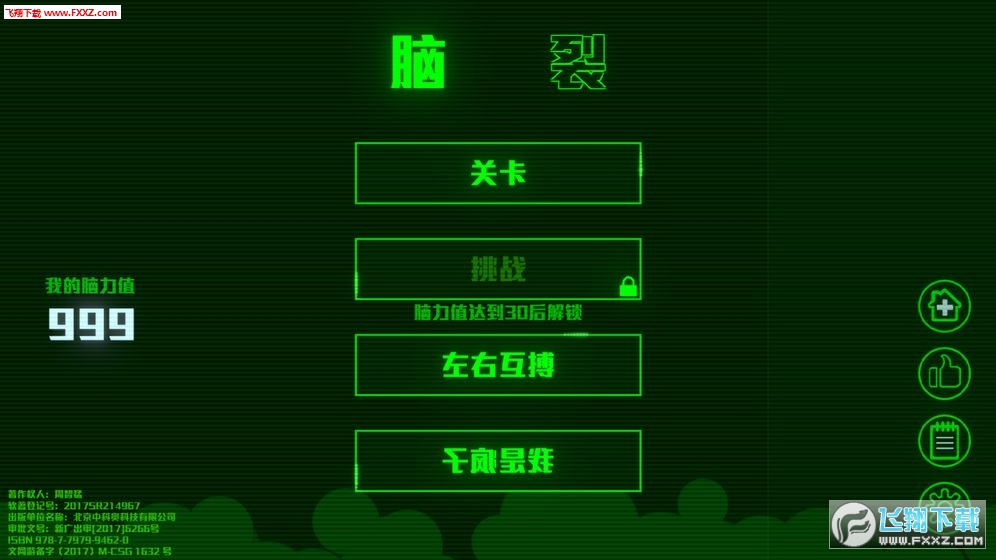
Task: Open the 关卡 levels mode
Action: 498,173
